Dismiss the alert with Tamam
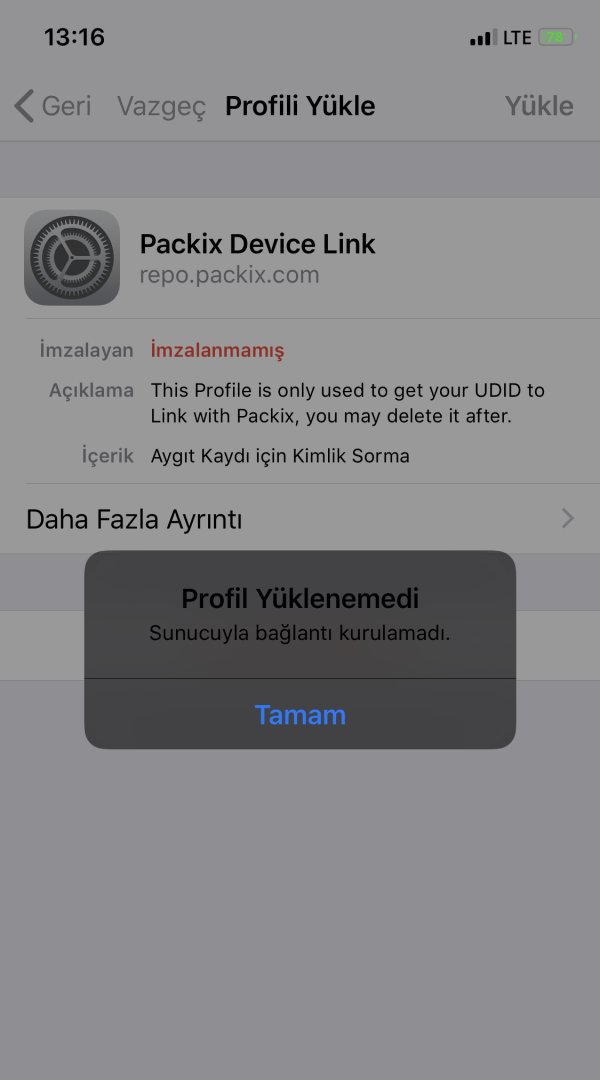Viewport: 600px width, 1080px height. [x=300, y=715]
